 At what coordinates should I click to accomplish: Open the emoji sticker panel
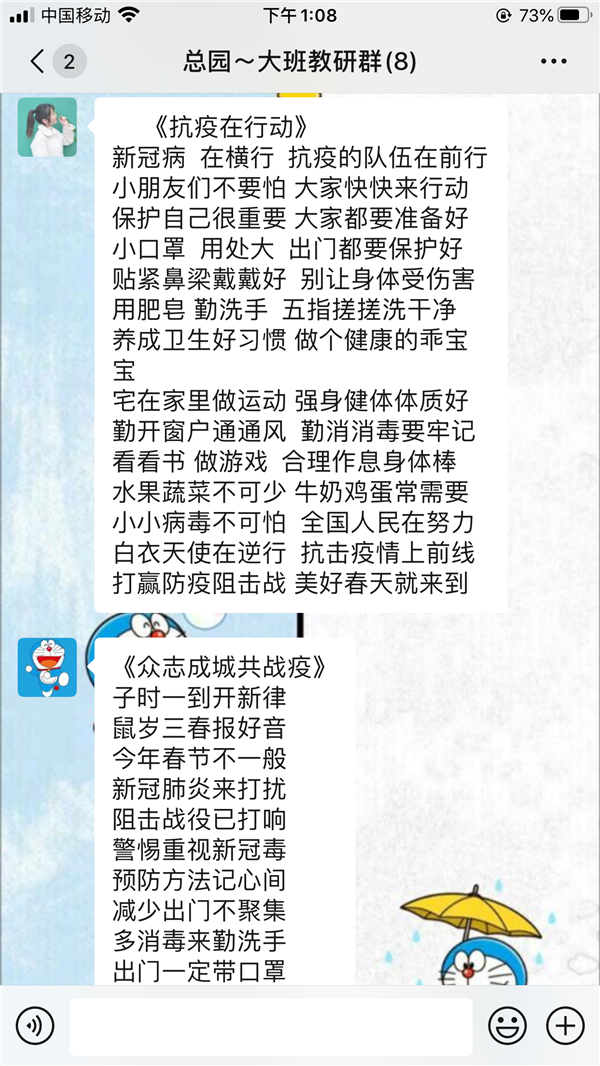point(507,1026)
